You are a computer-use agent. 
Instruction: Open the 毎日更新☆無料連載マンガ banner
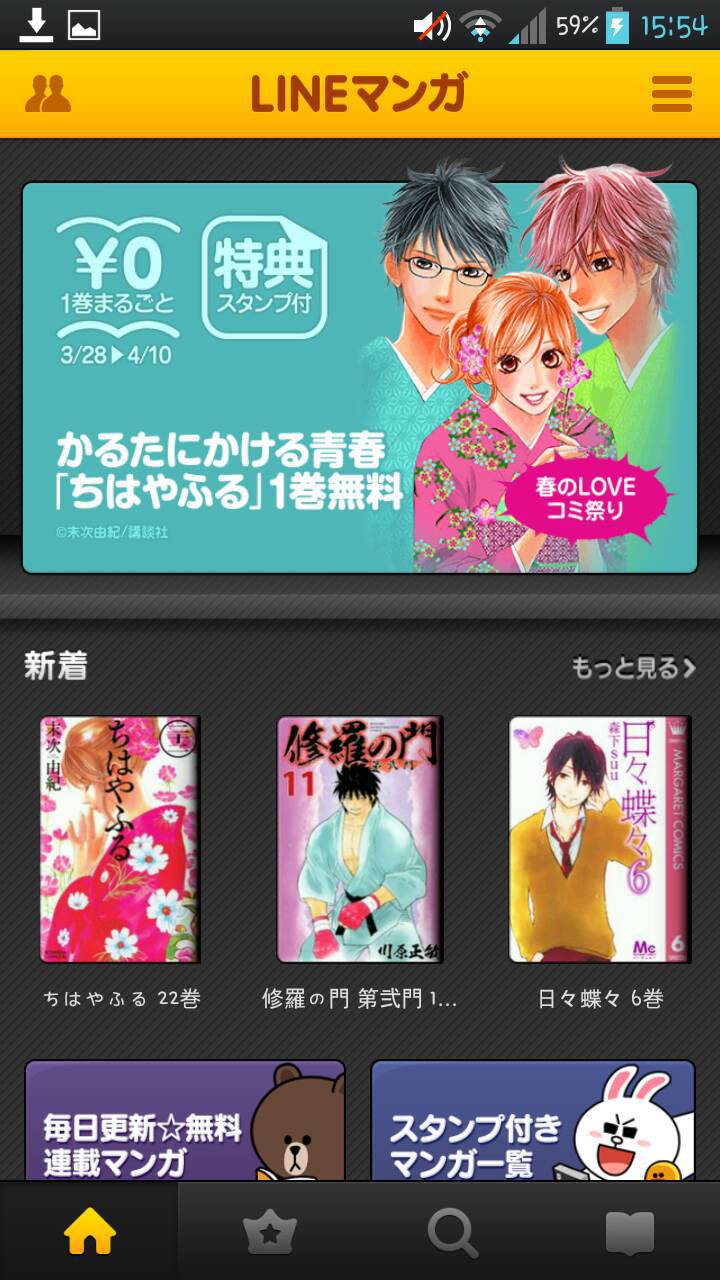pyautogui.click(x=185, y=1120)
